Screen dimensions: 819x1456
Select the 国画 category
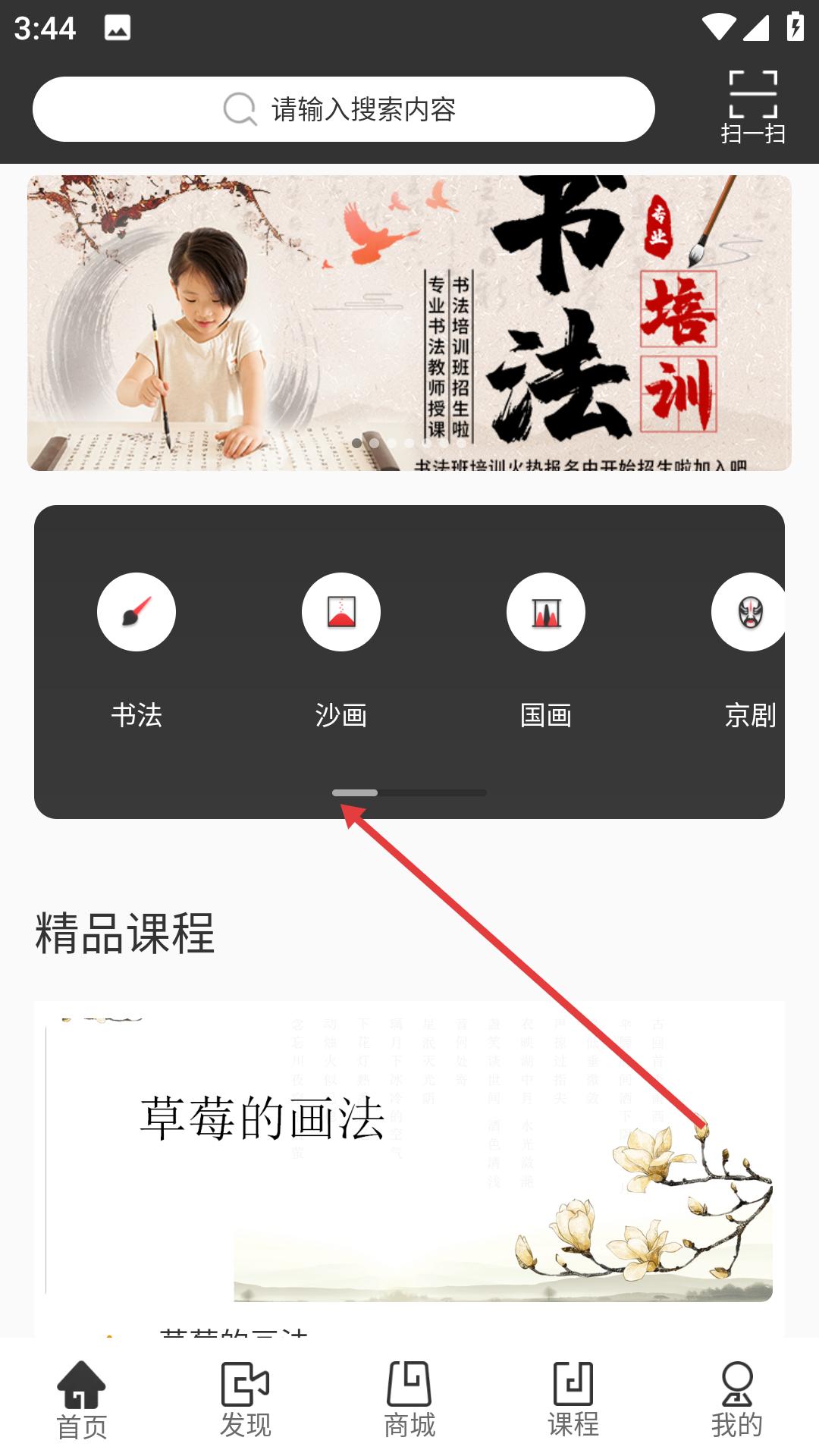tap(546, 651)
